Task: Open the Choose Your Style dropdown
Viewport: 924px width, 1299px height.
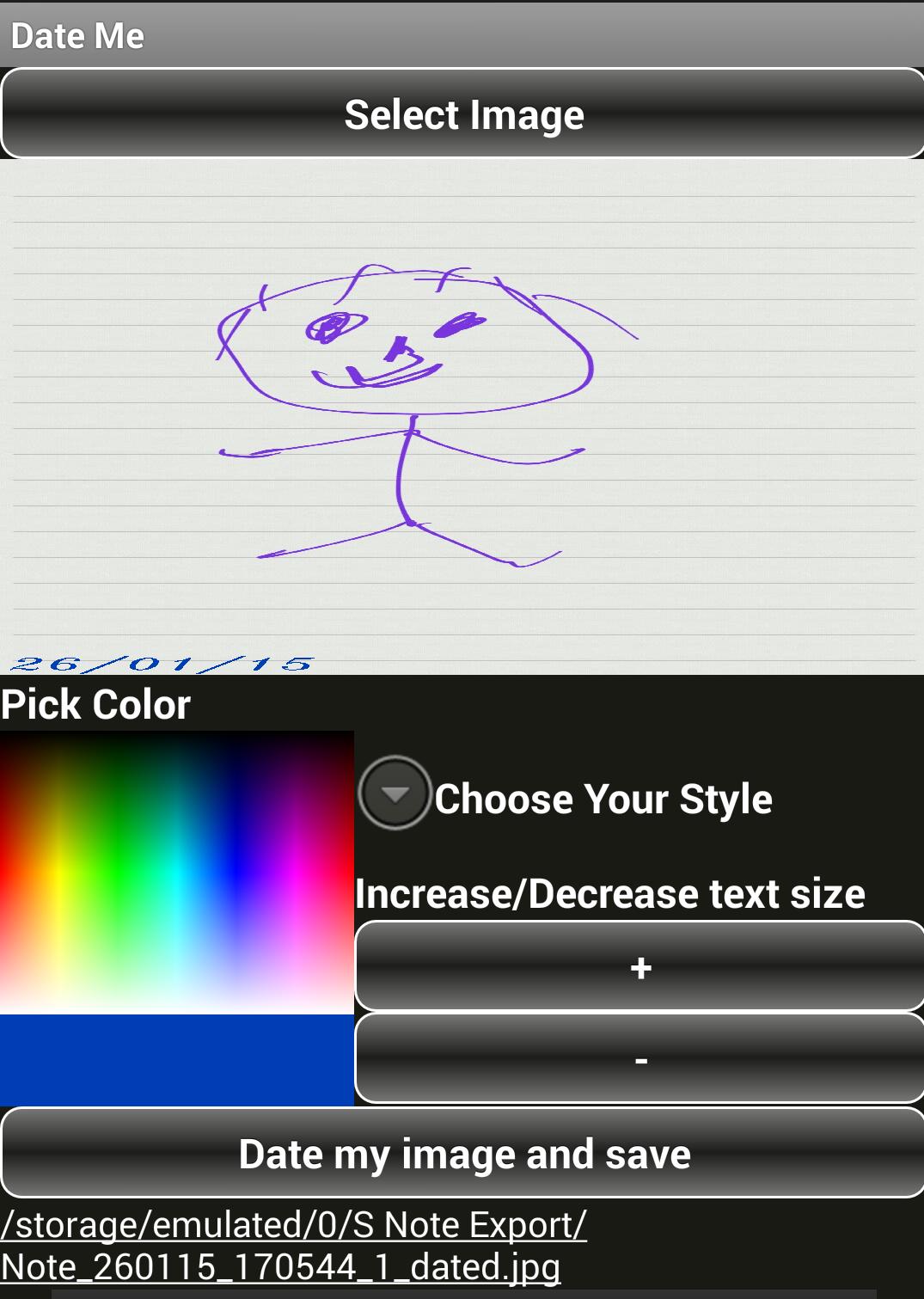Action: pyautogui.click(x=395, y=793)
